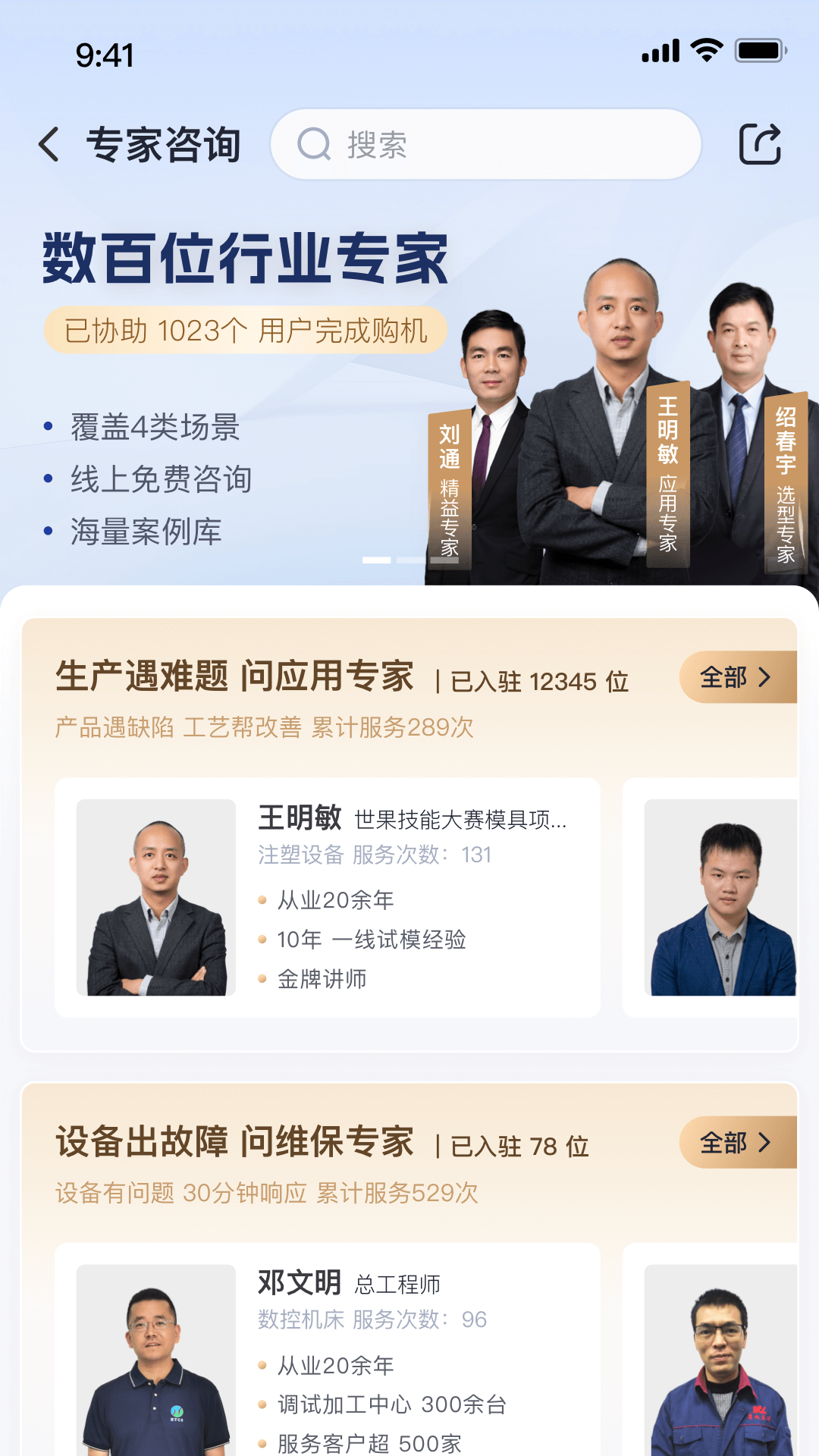Image resolution: width=819 pixels, height=1456 pixels.
Task: Click the back arrow to leave 专家咨询
Action: pyautogui.click(x=50, y=145)
